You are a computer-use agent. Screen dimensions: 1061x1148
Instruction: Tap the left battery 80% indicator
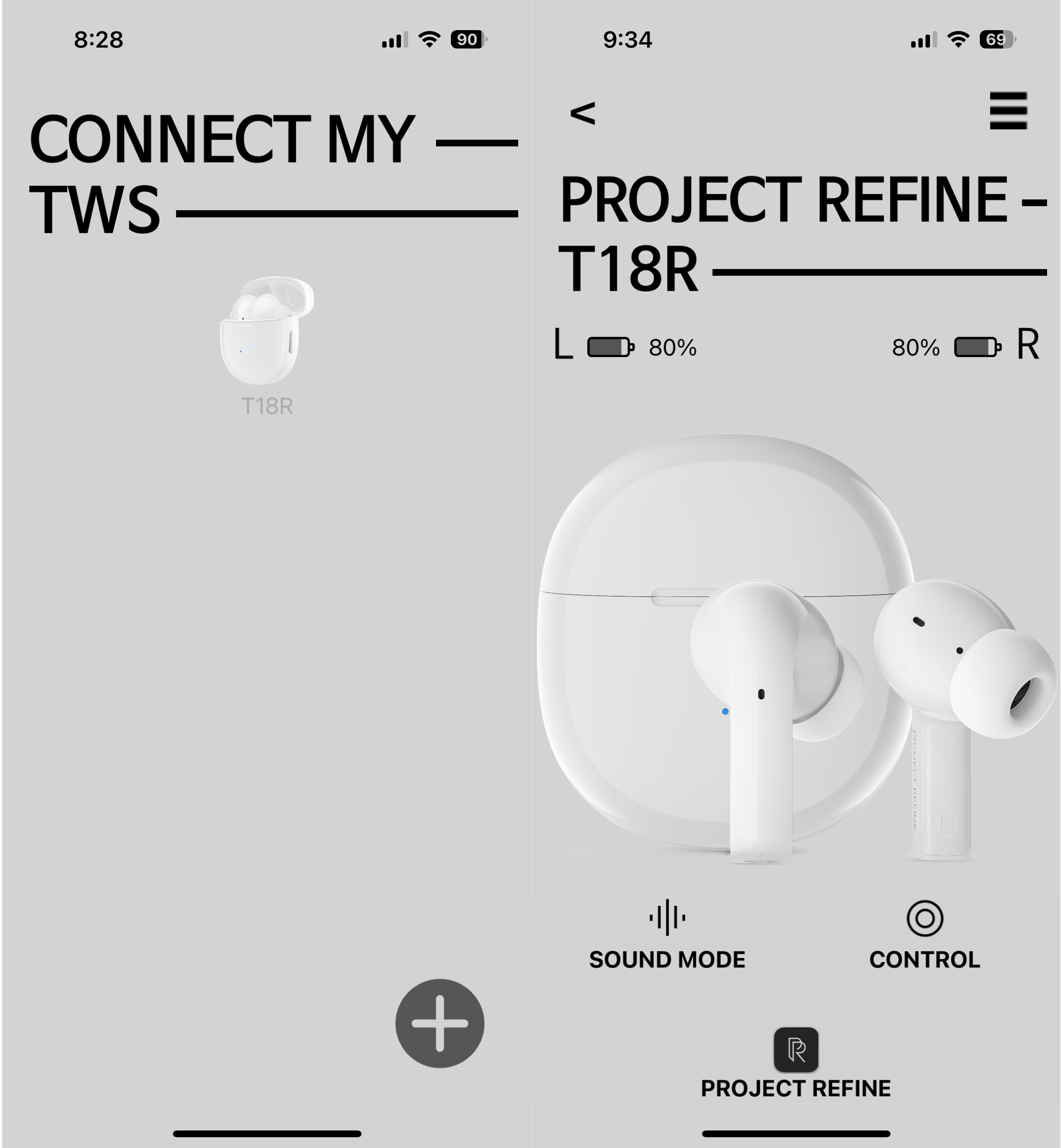click(x=672, y=346)
